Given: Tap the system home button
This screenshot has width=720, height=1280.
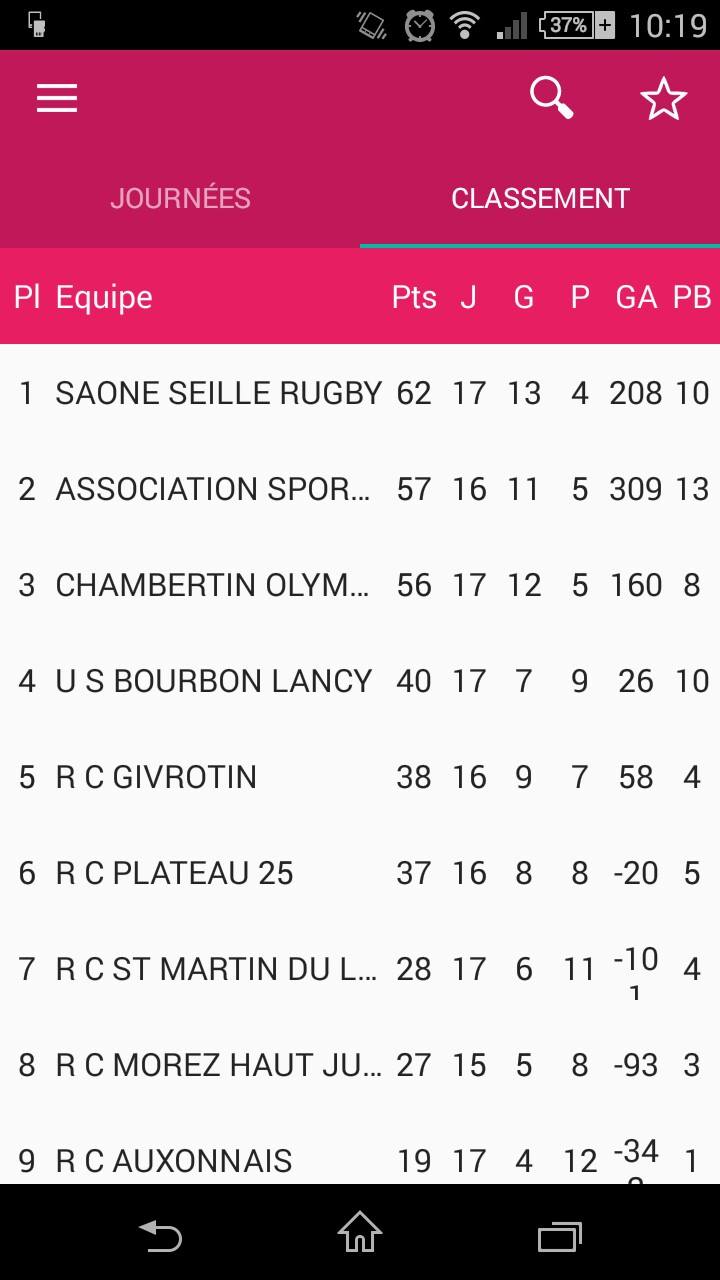Looking at the screenshot, I should (x=360, y=1233).
